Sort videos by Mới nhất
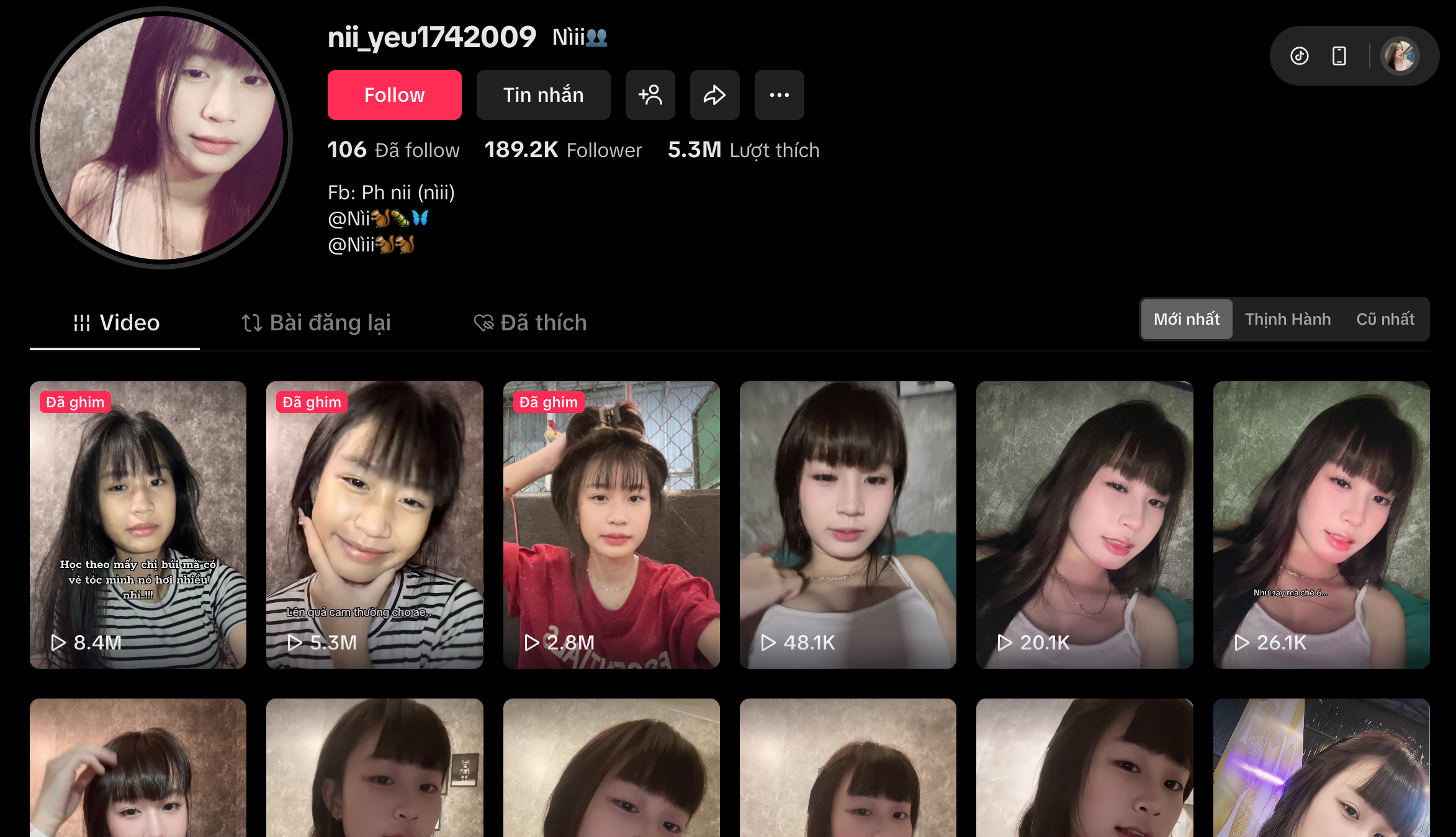Image resolution: width=1456 pixels, height=837 pixels. click(1186, 319)
